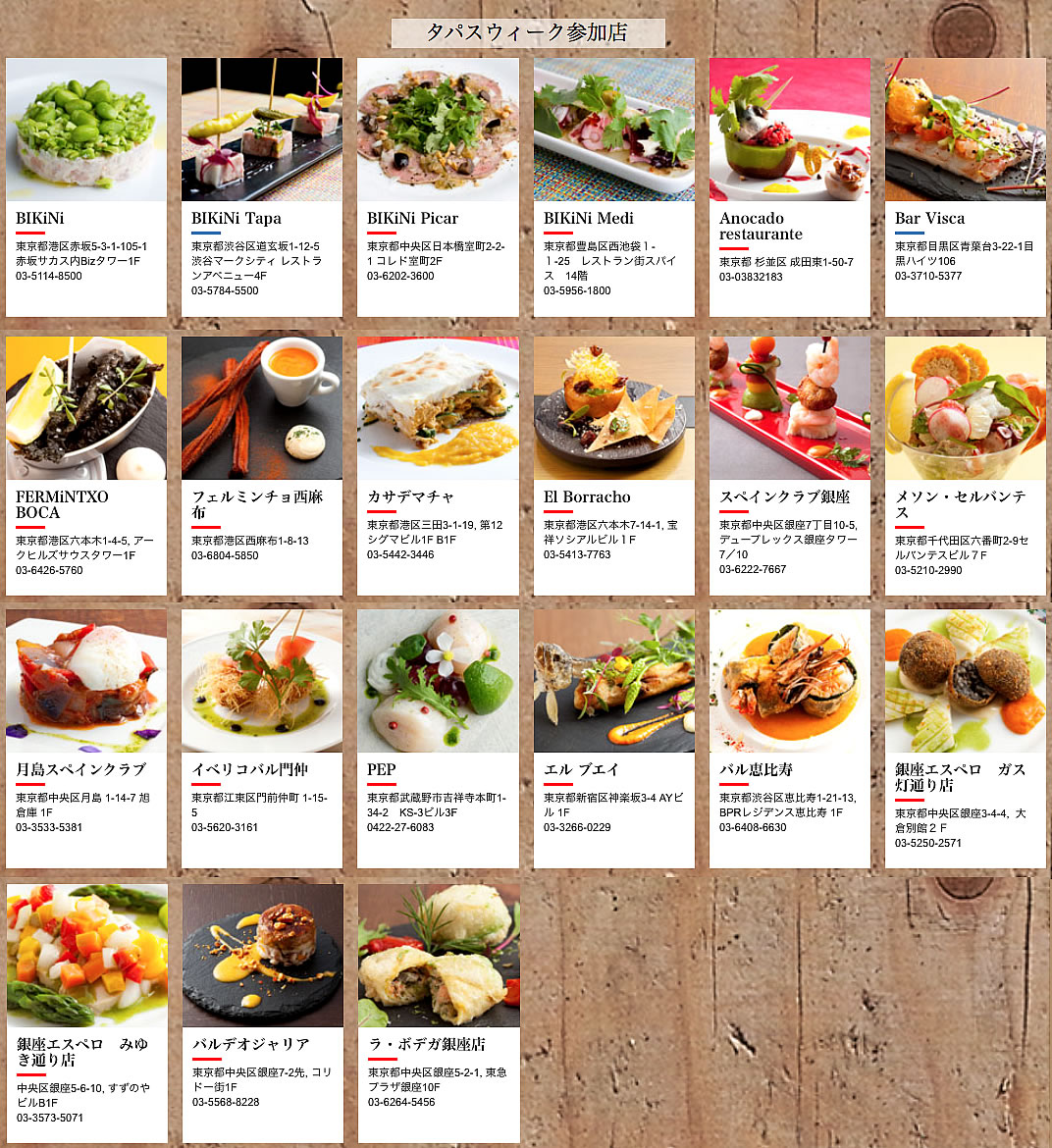This screenshot has width=1052, height=1148.
Task: Select the BIKiNi Tapa card
Action: tap(262, 186)
